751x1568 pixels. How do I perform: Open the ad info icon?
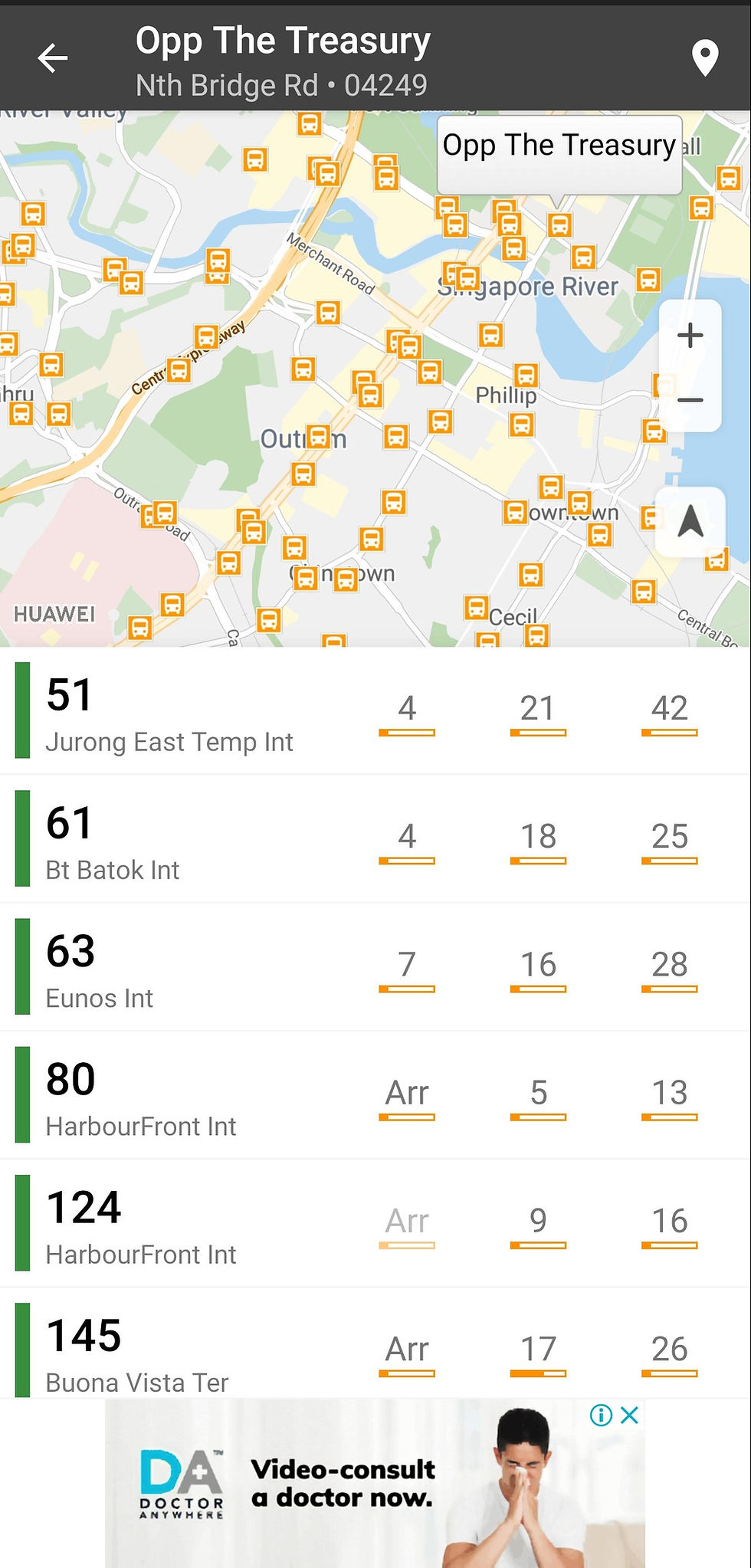[601, 1415]
